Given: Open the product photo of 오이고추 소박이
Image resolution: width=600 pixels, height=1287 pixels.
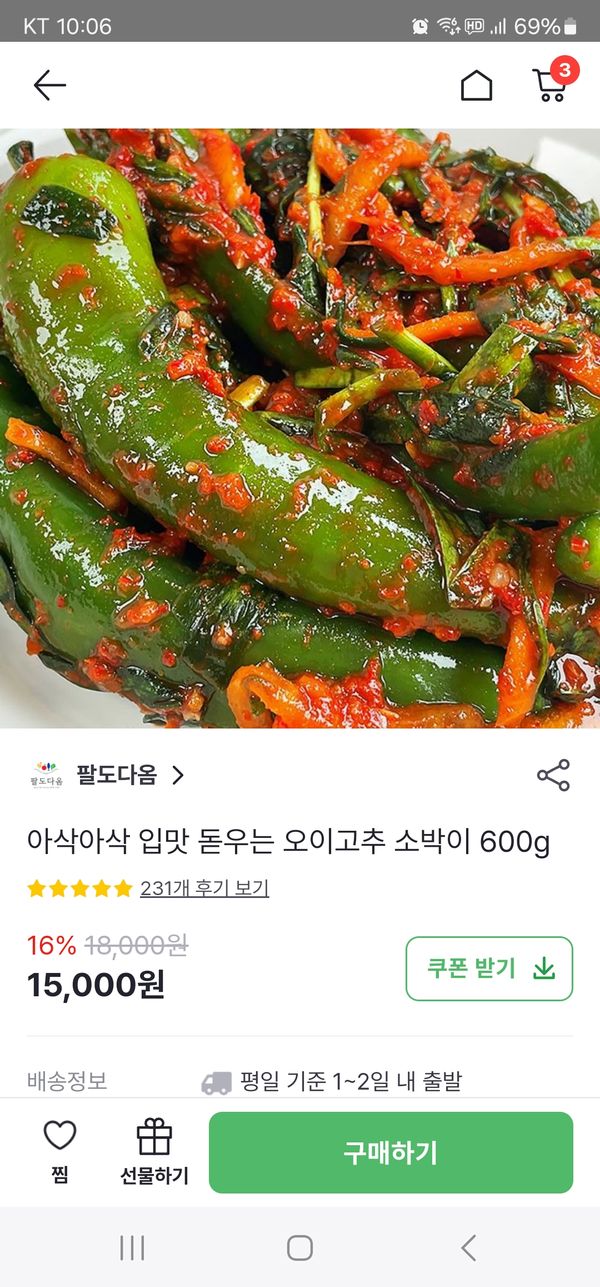Looking at the screenshot, I should pyautogui.click(x=300, y=428).
